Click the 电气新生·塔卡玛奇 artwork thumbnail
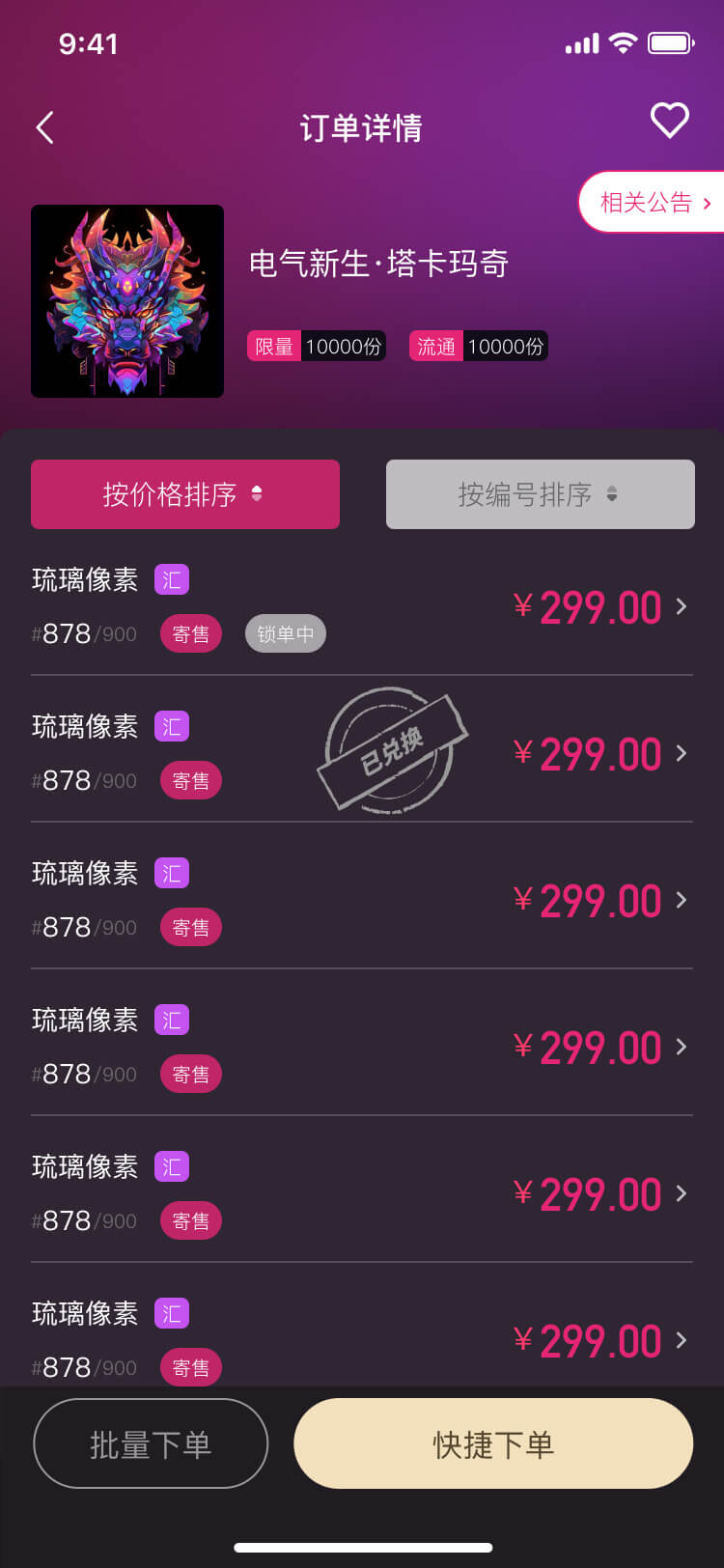The image size is (724, 1568). click(126, 301)
